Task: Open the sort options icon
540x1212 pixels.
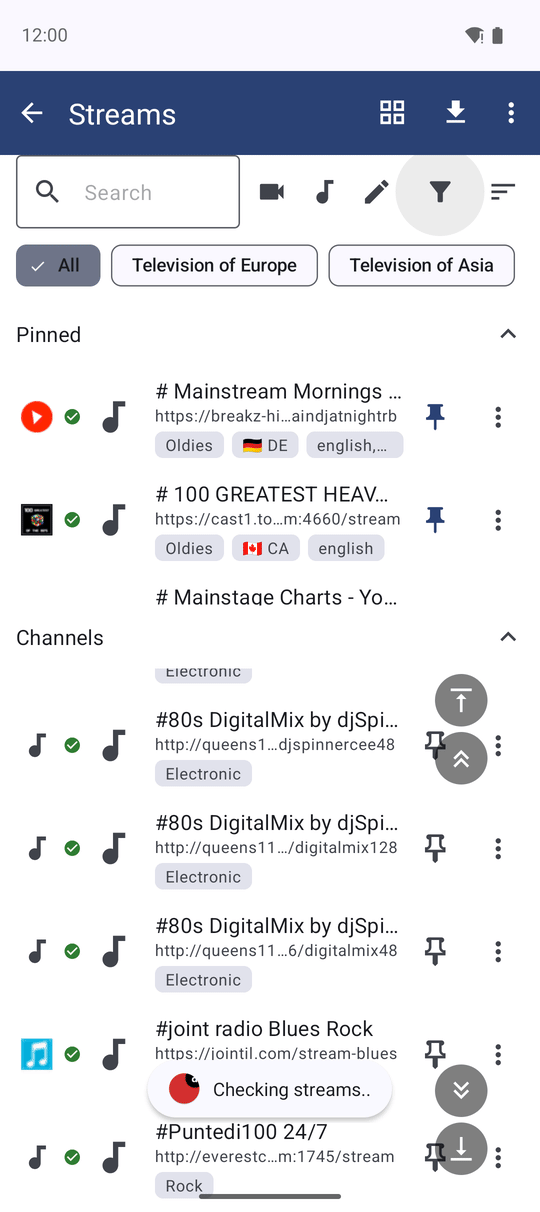Action: pos(503,191)
